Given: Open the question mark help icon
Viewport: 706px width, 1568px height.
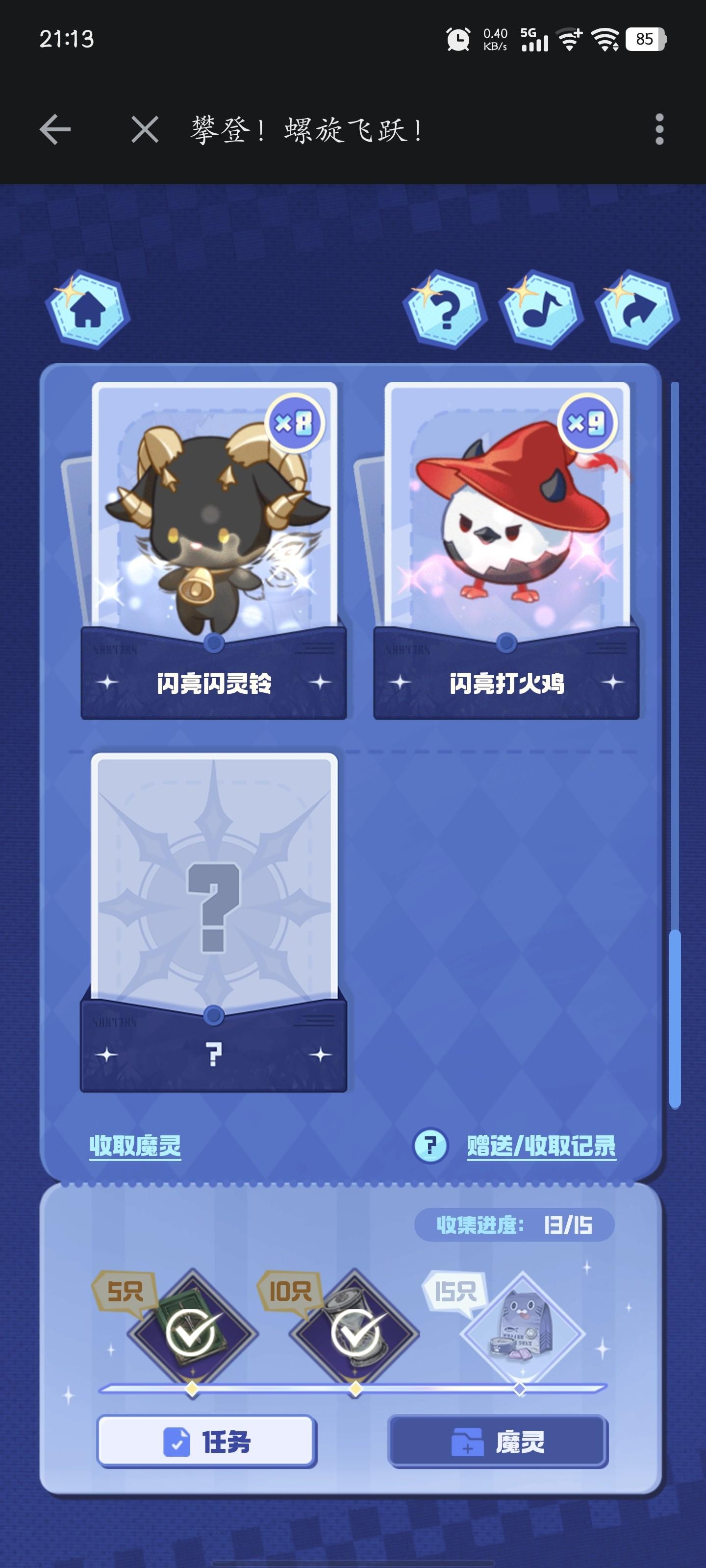Looking at the screenshot, I should pyautogui.click(x=445, y=310).
